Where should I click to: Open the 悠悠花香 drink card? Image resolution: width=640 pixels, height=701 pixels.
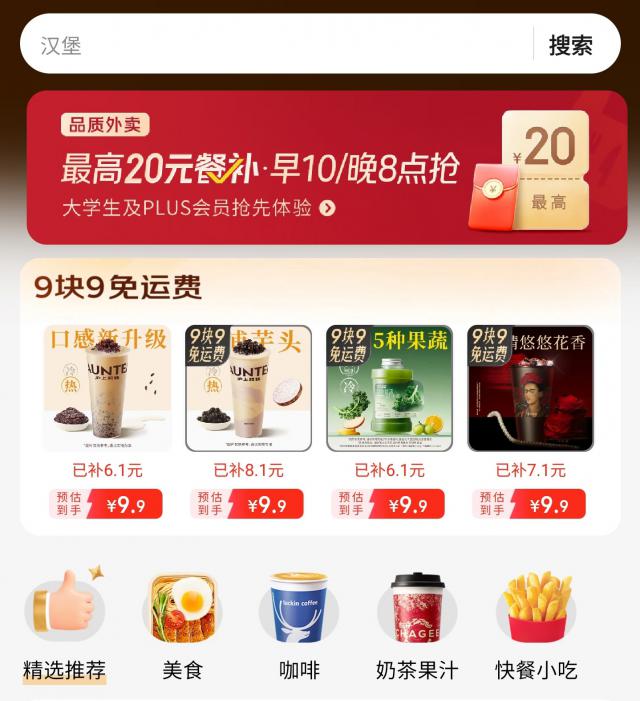[x=530, y=388]
